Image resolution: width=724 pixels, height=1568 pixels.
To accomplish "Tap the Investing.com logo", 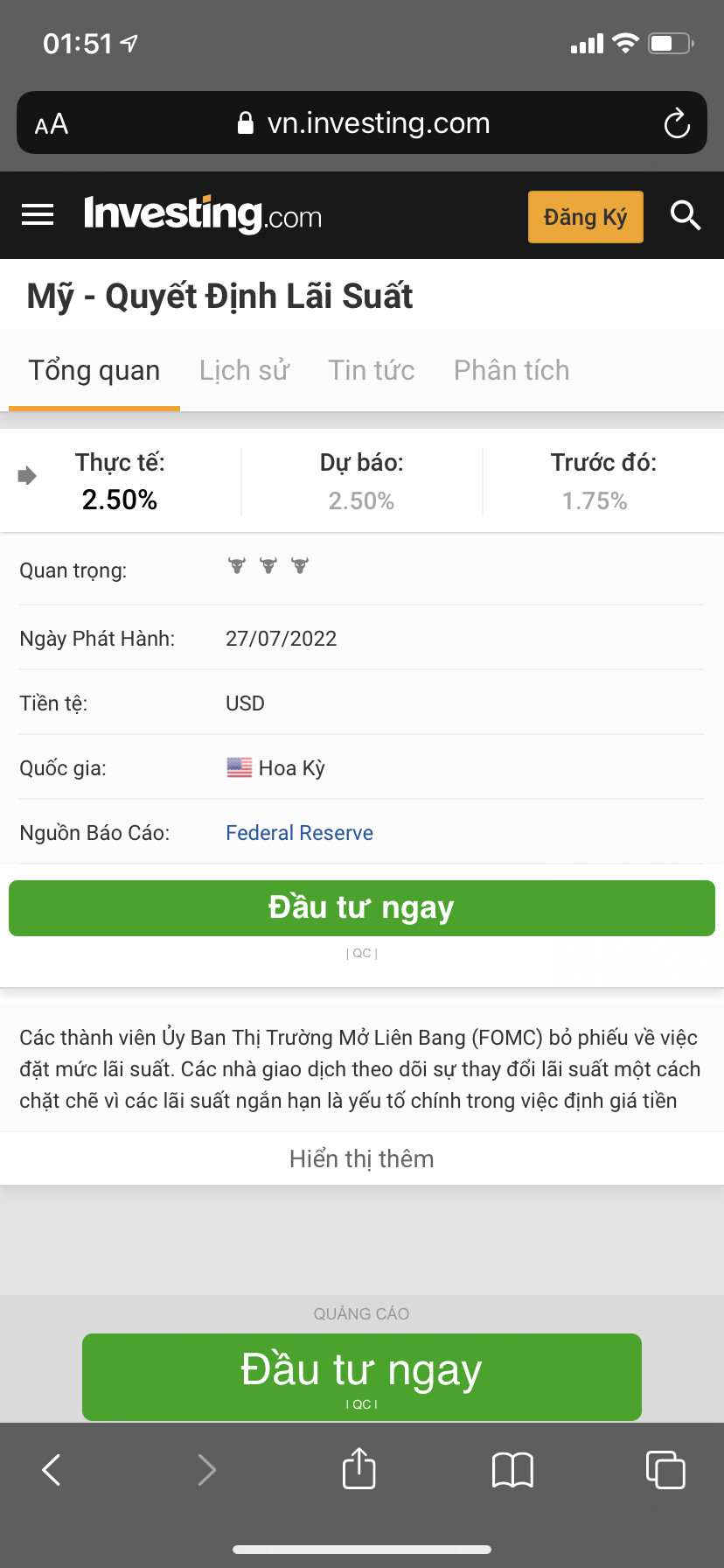I will (x=203, y=214).
